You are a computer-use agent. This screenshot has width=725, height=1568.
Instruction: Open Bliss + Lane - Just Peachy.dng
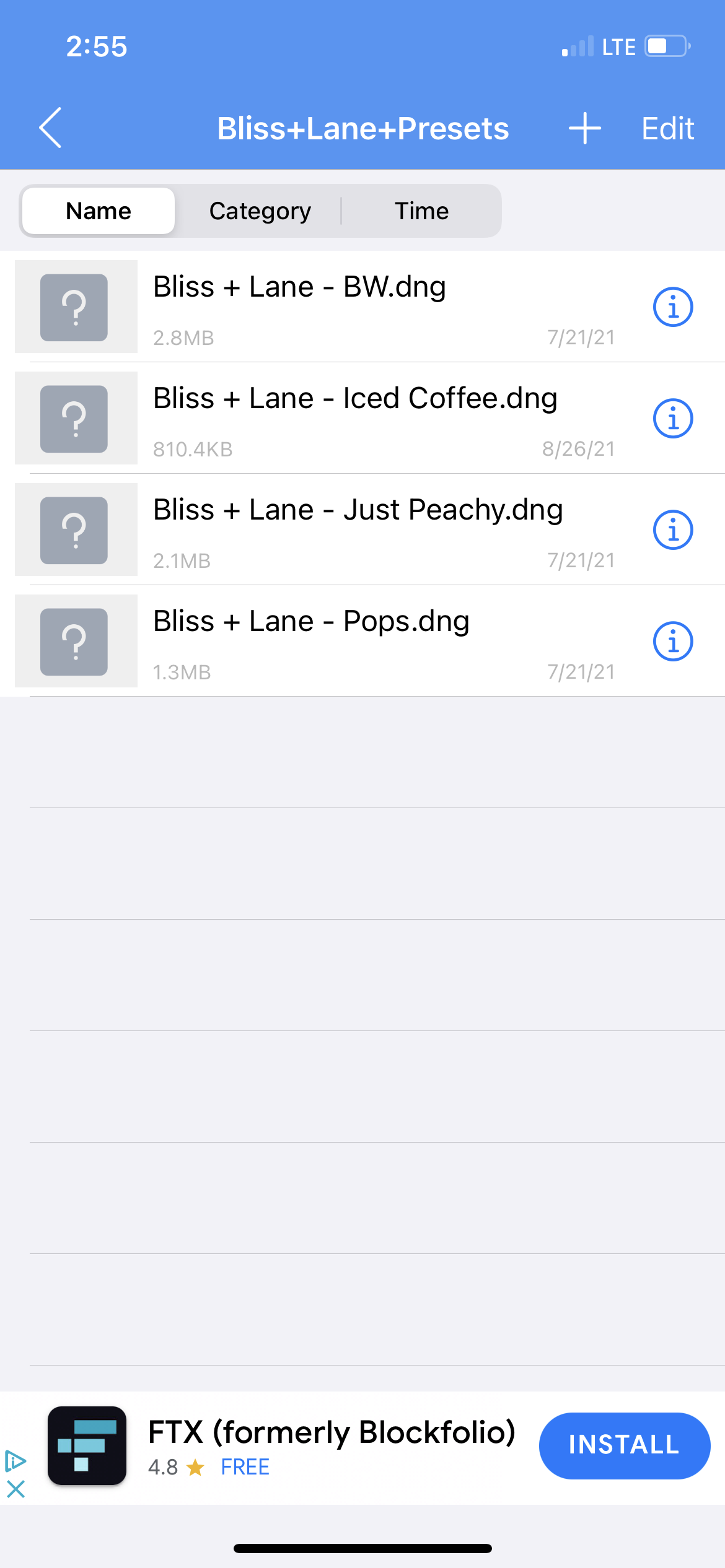[358, 511]
